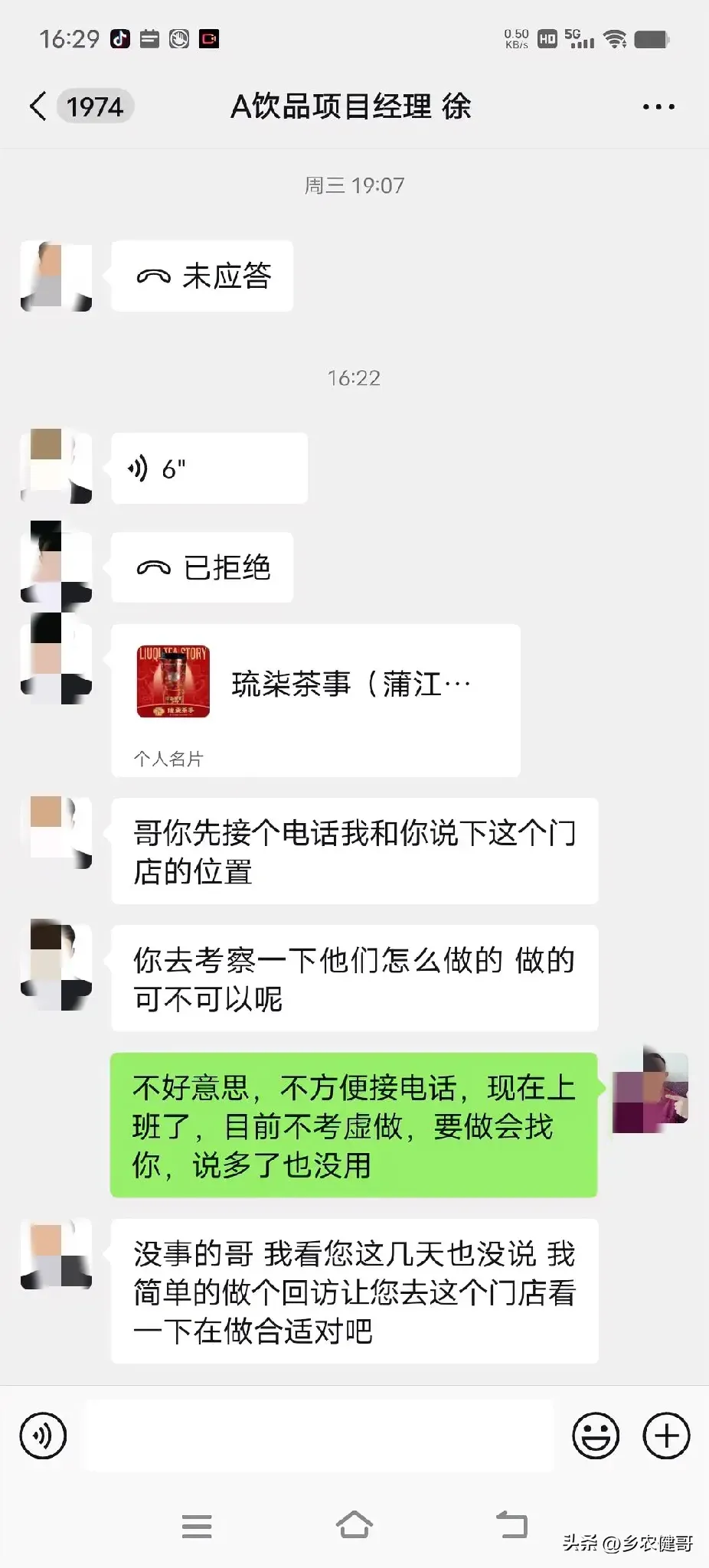Open the plus attachments panel
This screenshot has height=1568, width=709.
[666, 1436]
